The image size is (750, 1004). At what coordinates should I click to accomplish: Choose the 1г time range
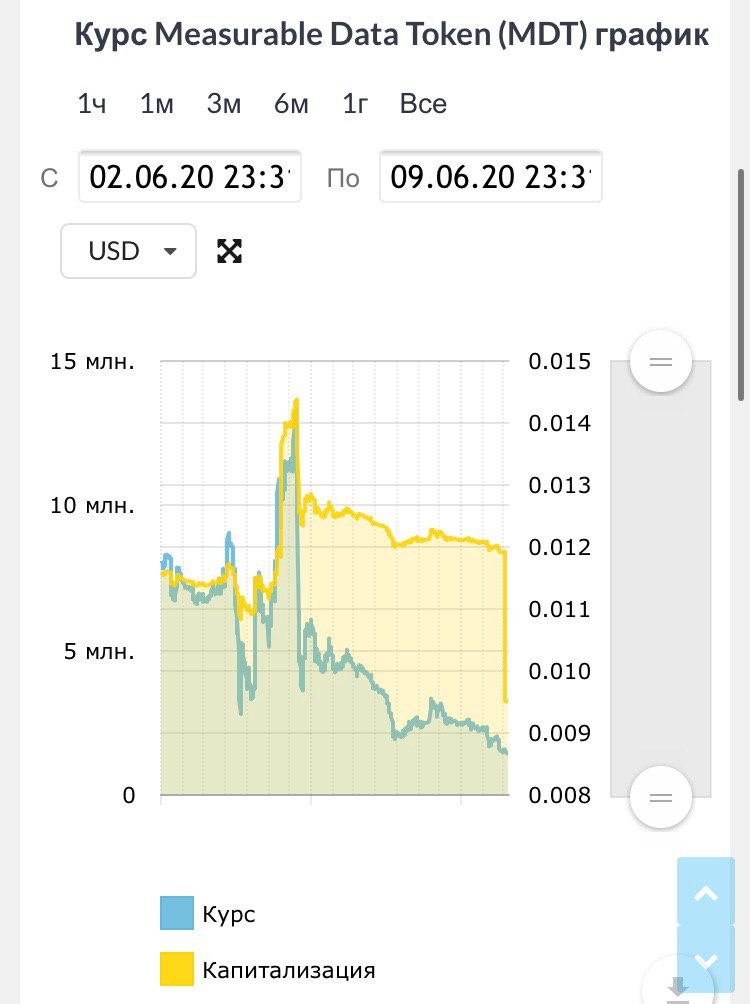click(355, 104)
